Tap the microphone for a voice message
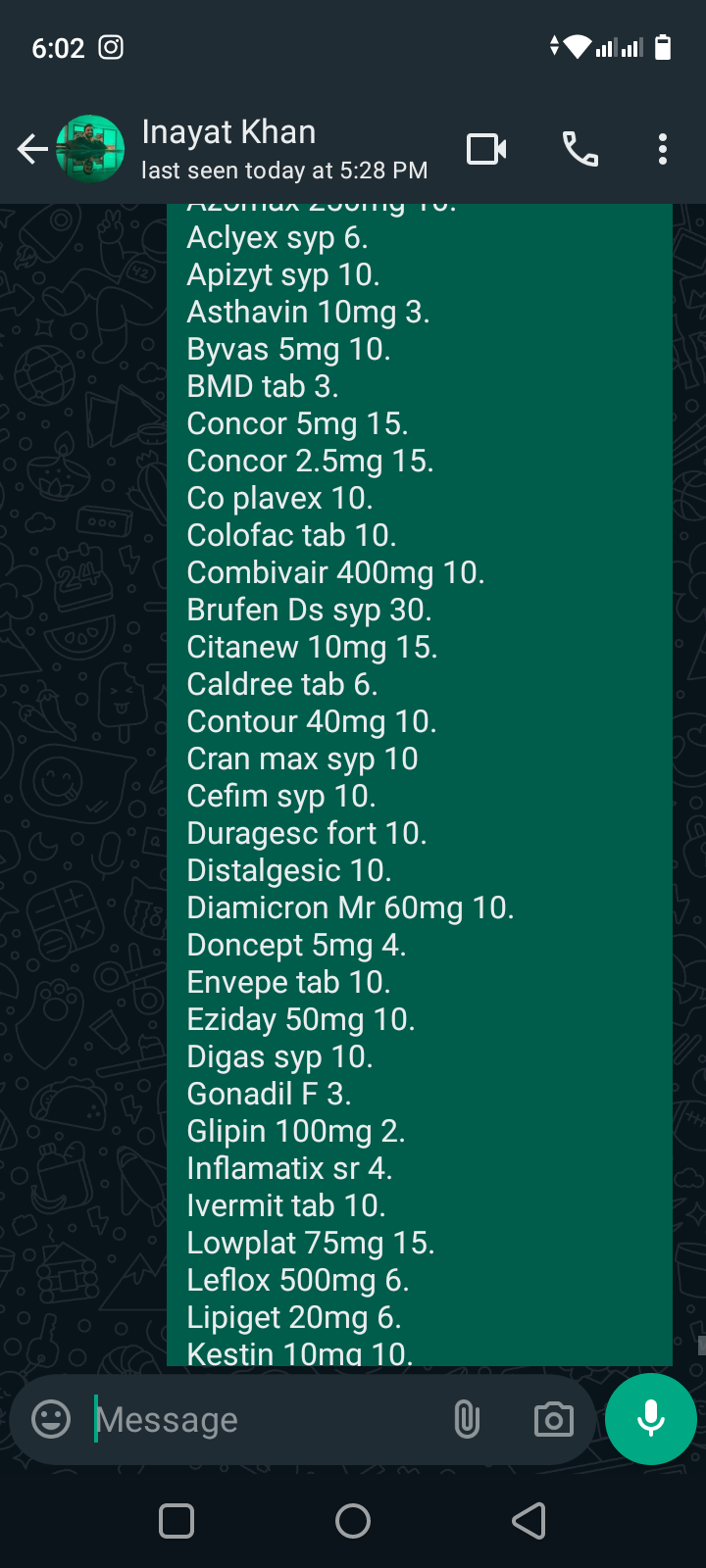The height and width of the screenshot is (1568, 706). (651, 1419)
